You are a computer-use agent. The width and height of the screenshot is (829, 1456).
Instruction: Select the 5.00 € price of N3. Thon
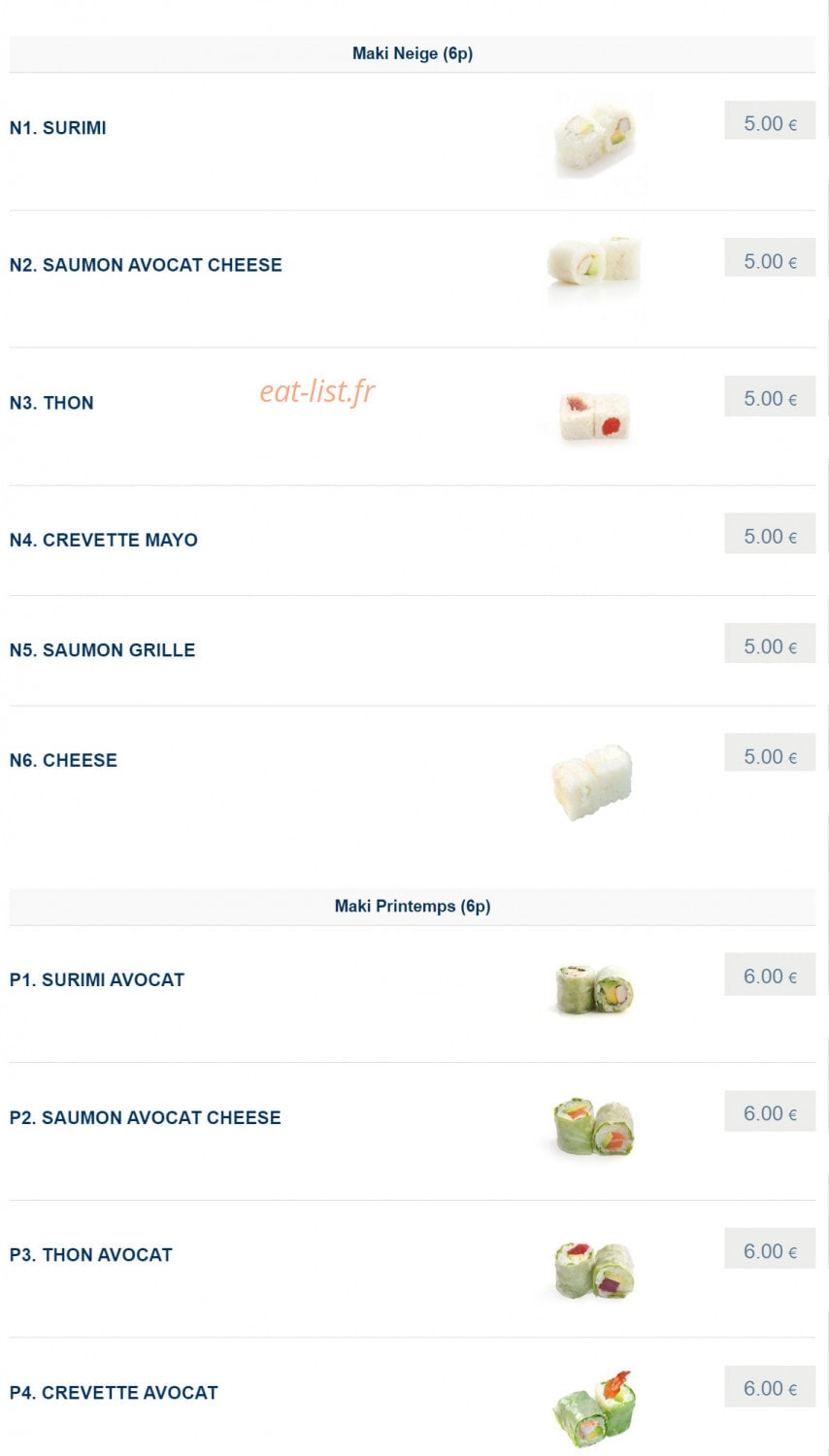[x=770, y=396]
